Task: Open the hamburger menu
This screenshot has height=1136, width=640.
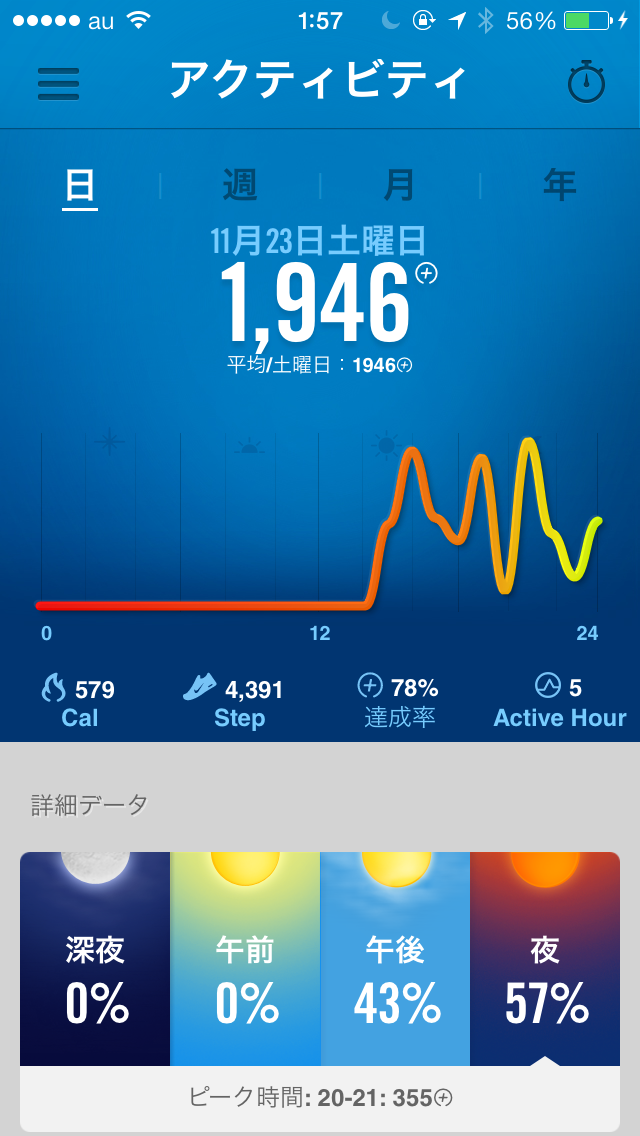Action: click(58, 82)
